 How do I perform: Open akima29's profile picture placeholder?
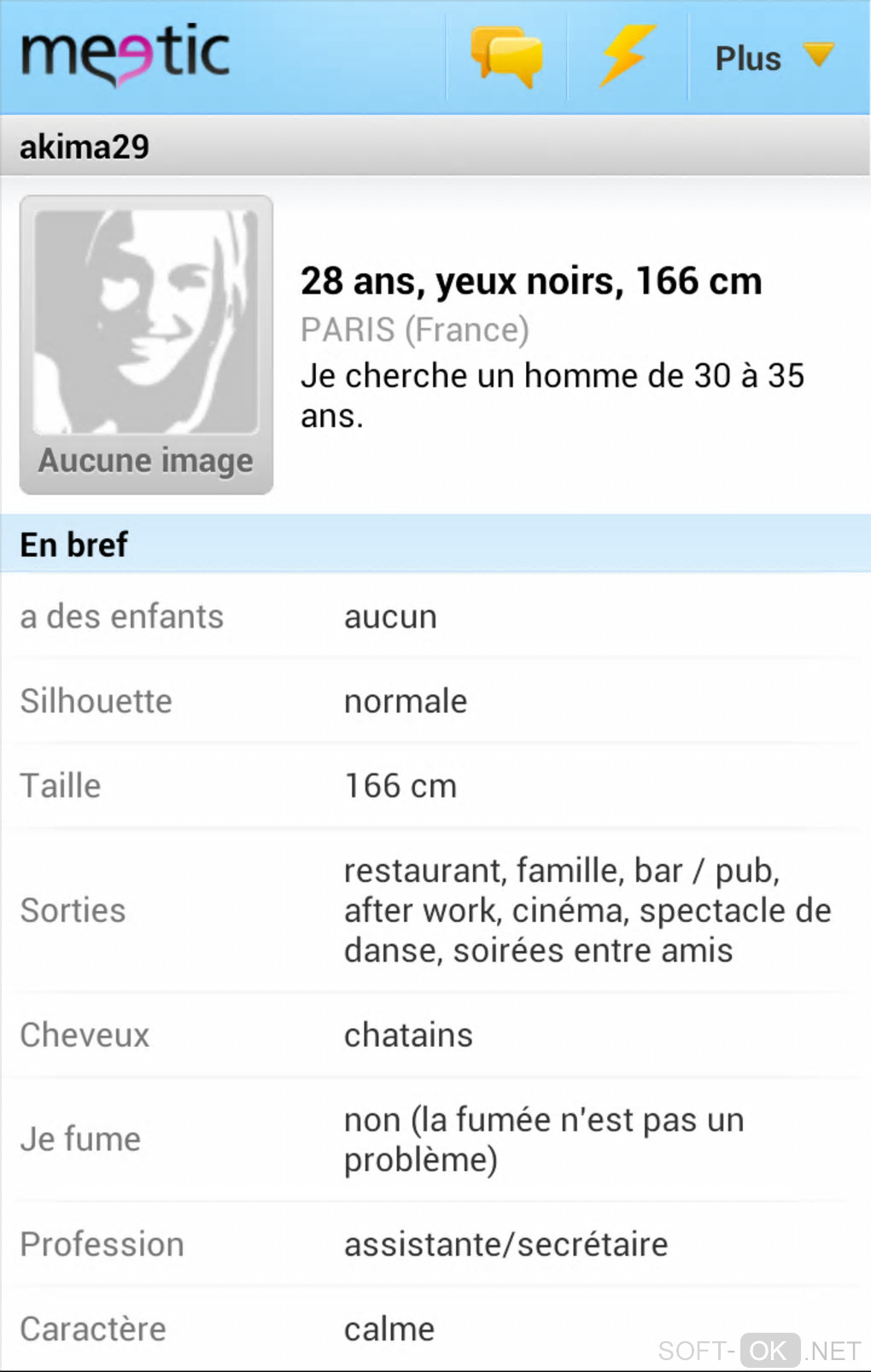point(146,344)
